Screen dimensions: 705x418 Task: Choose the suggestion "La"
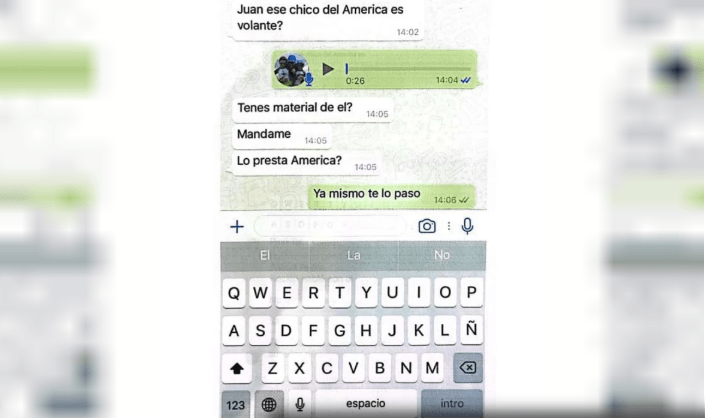(x=353, y=255)
